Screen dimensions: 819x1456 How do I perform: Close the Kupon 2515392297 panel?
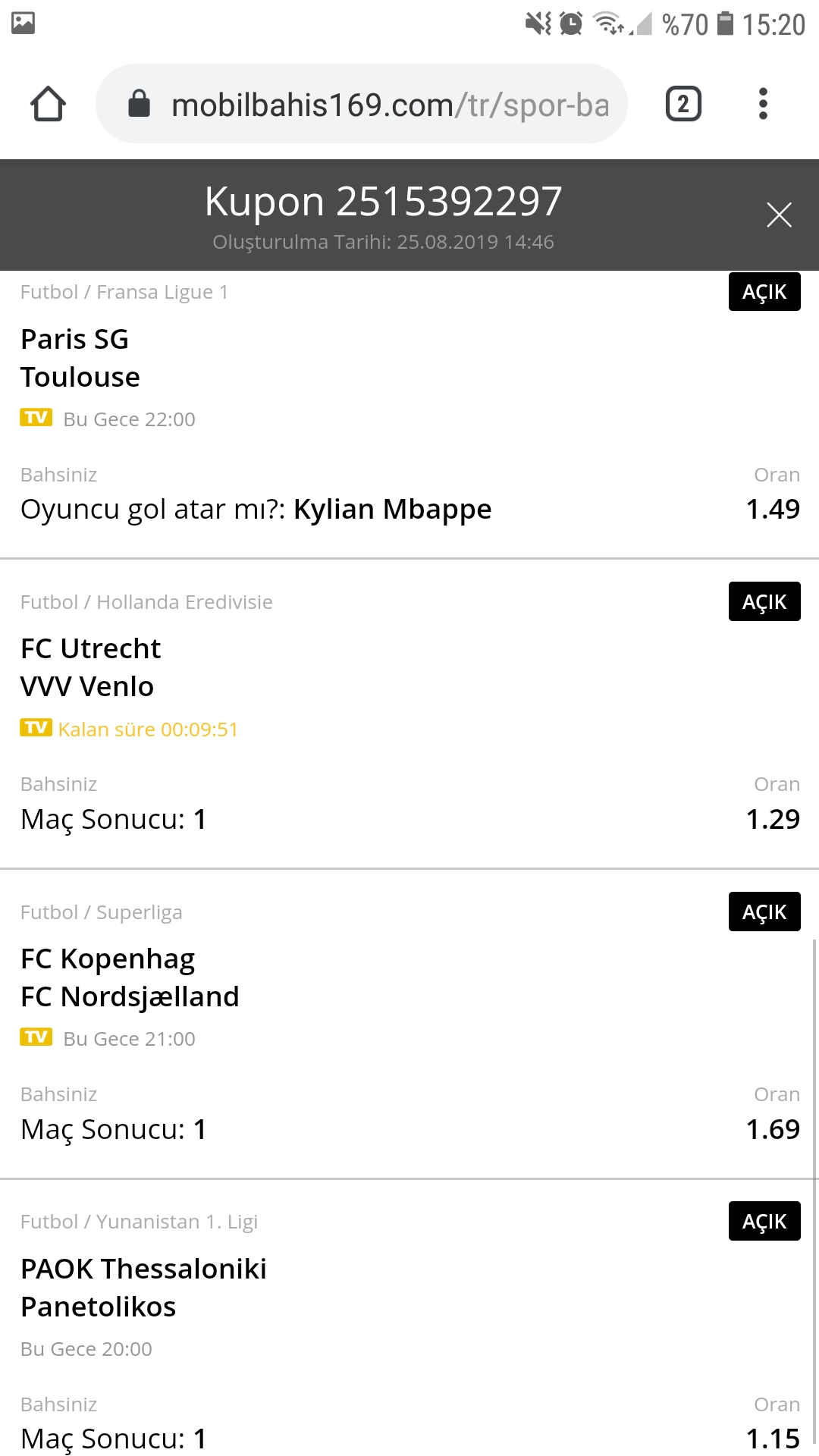779,215
